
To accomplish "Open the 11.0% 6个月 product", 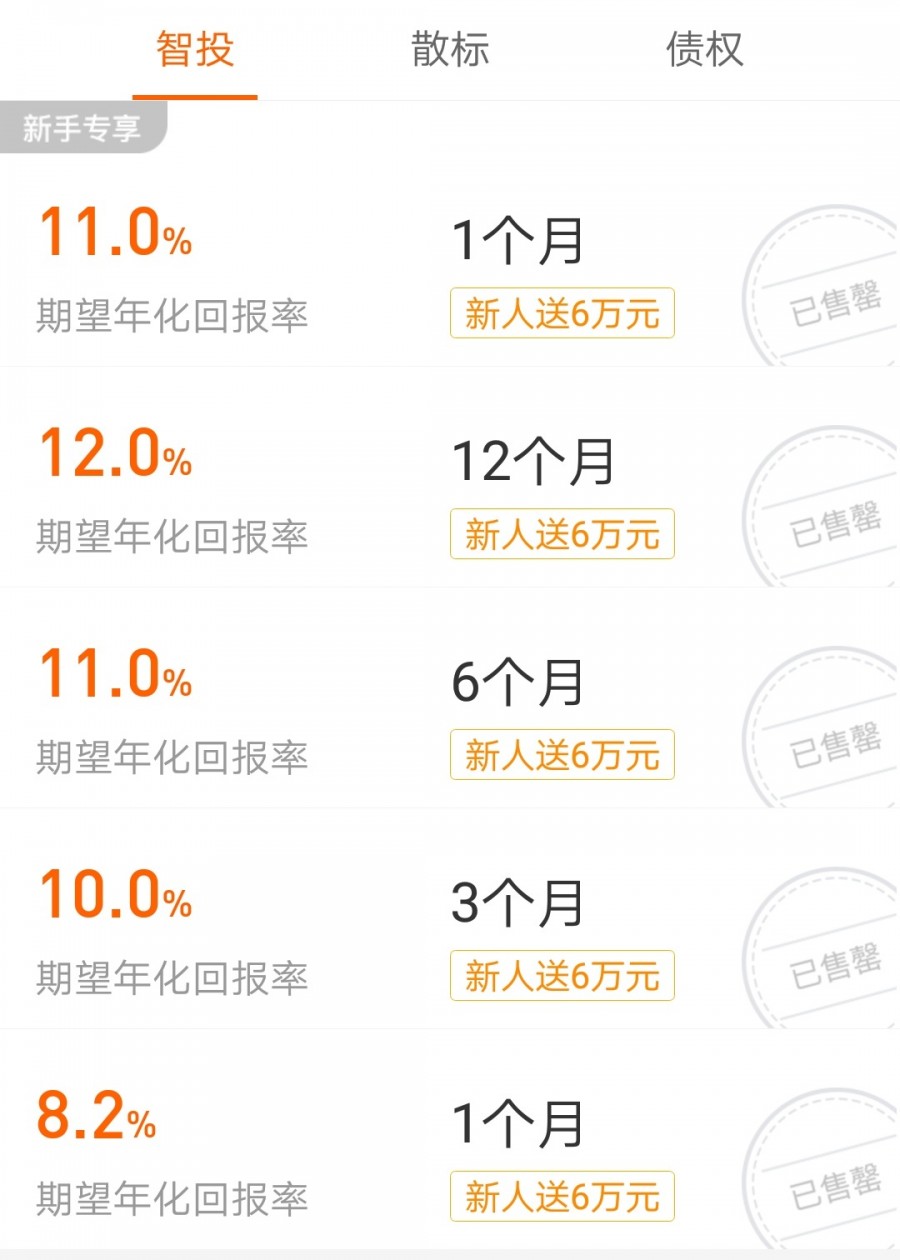I will [x=450, y=710].
